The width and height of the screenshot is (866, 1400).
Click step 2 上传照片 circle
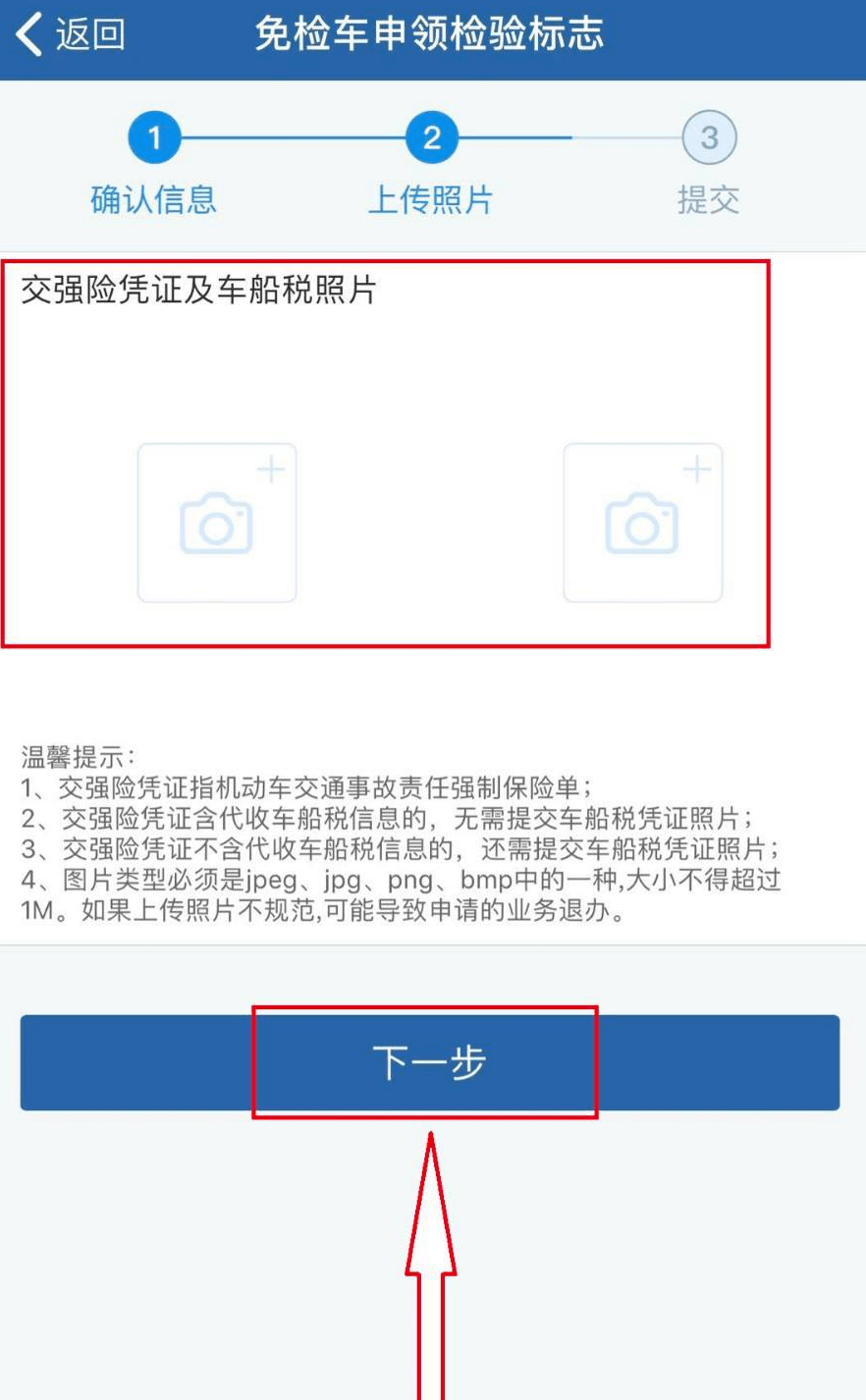point(429,138)
